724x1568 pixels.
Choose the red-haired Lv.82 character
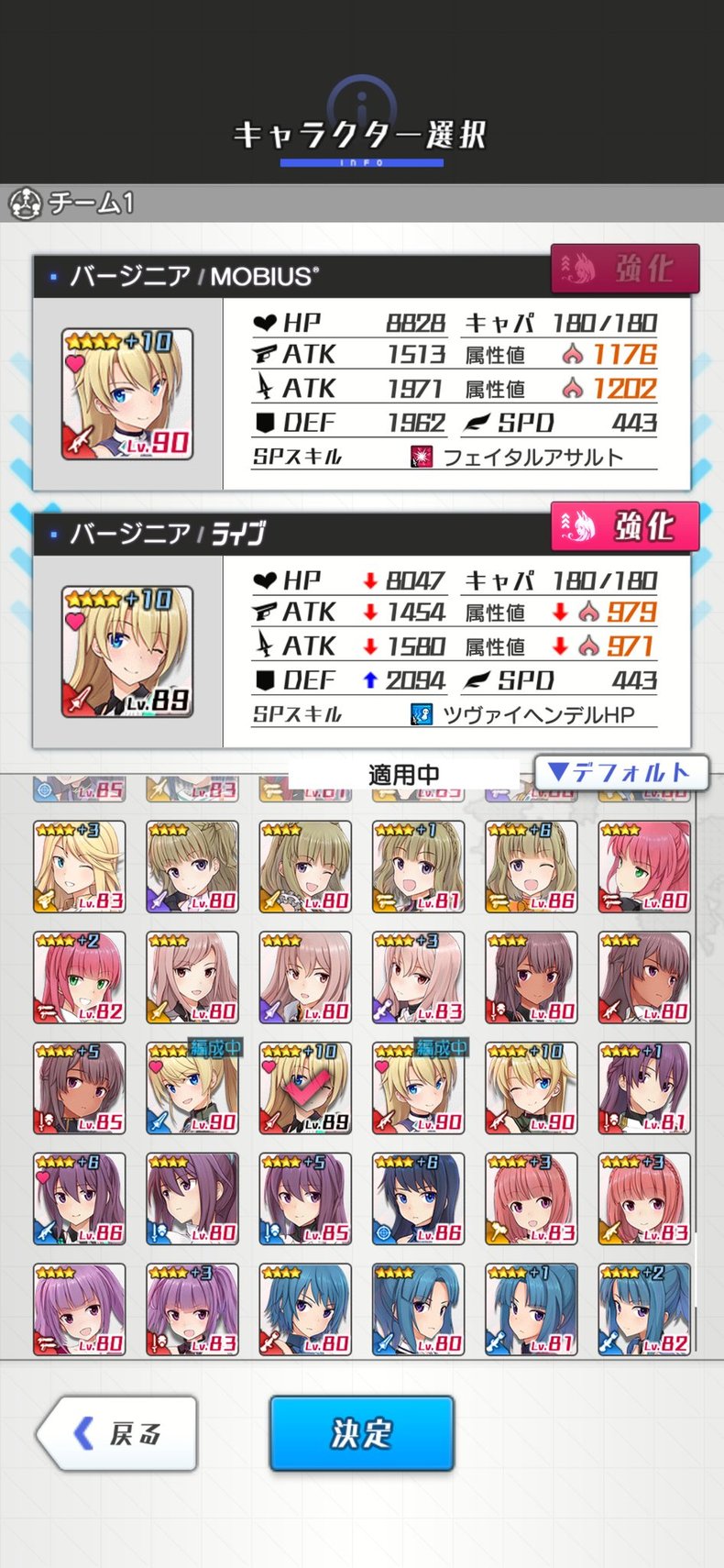(x=79, y=977)
